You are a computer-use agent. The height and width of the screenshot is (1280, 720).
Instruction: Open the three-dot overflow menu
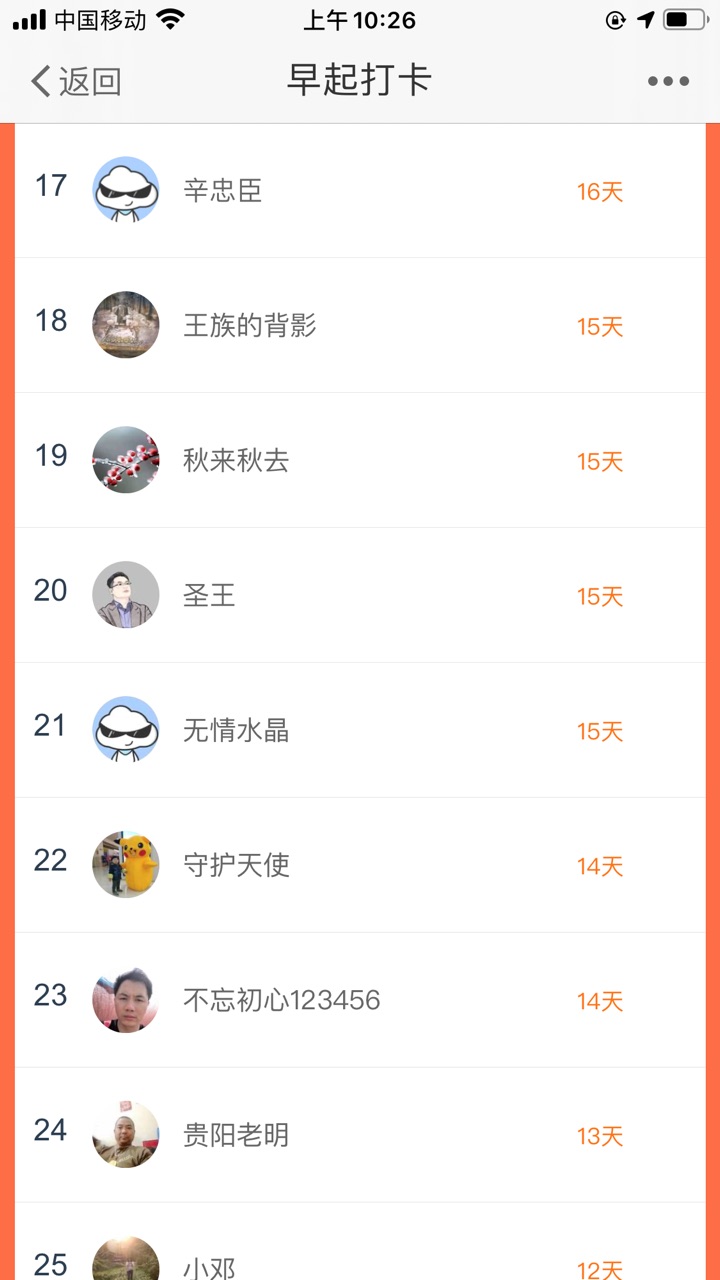pos(668,82)
